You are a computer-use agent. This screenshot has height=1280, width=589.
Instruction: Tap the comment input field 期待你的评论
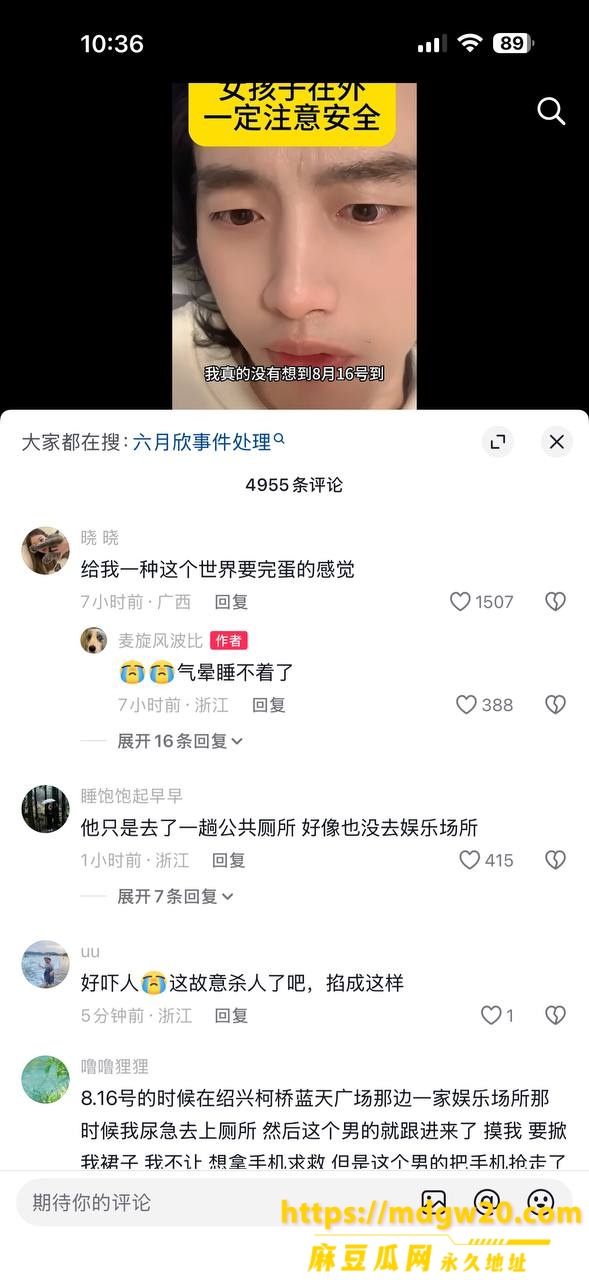(x=210, y=1202)
